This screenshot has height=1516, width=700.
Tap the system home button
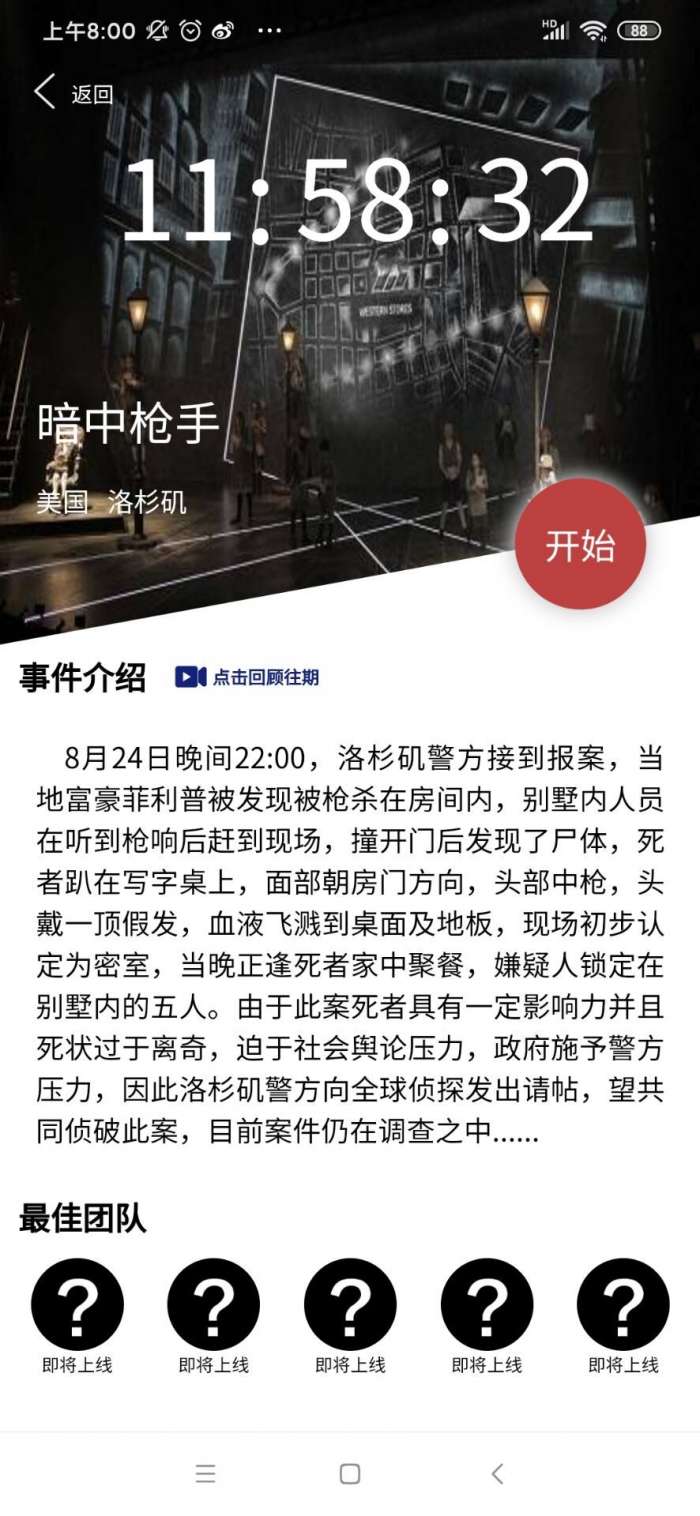(350, 1473)
